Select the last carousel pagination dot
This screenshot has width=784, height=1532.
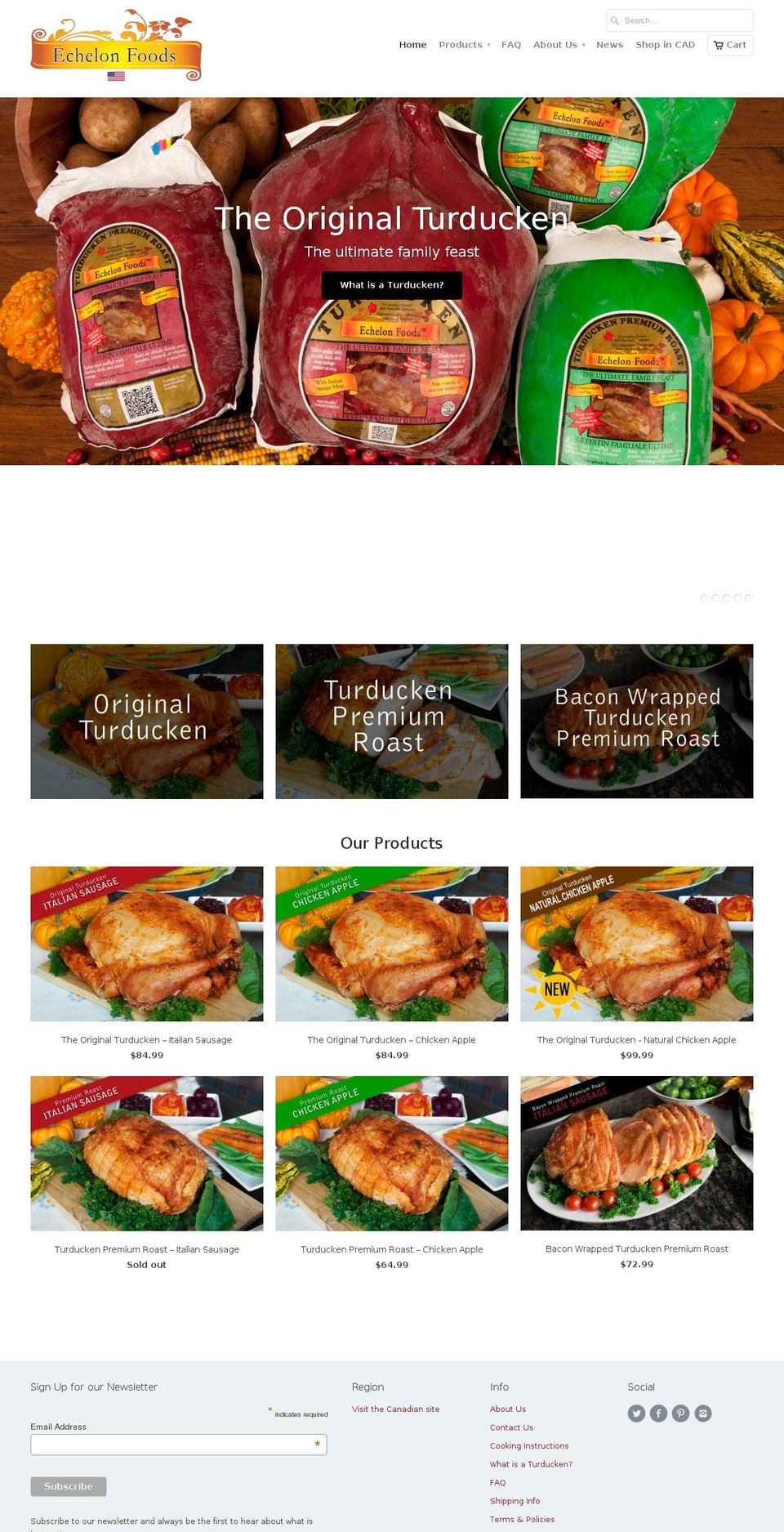click(x=748, y=598)
